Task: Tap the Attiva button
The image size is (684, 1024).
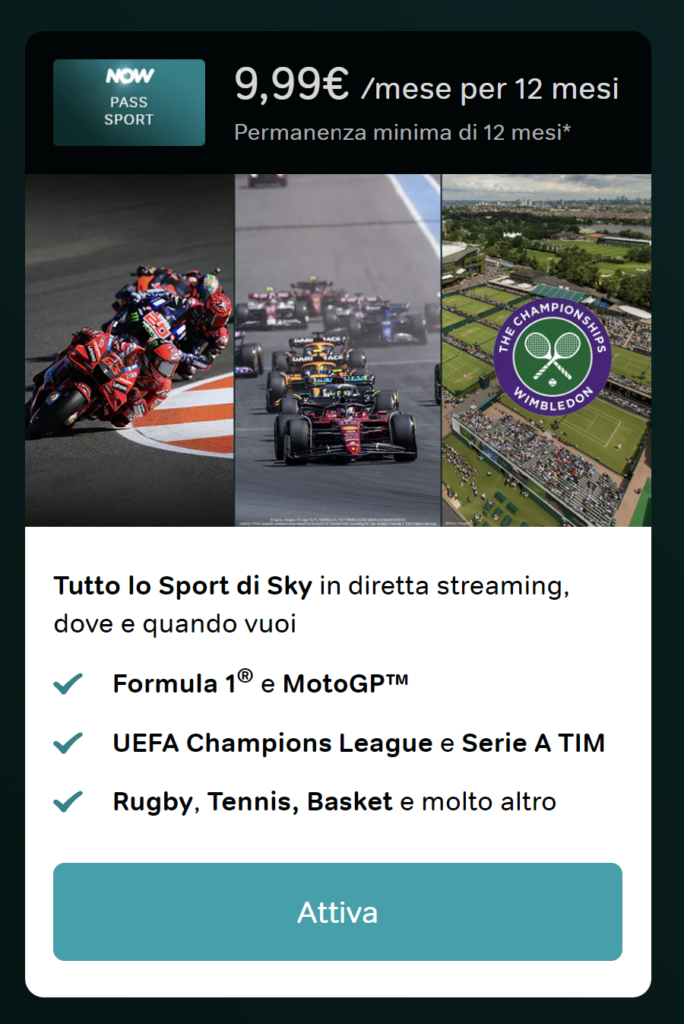Action: (x=337, y=912)
